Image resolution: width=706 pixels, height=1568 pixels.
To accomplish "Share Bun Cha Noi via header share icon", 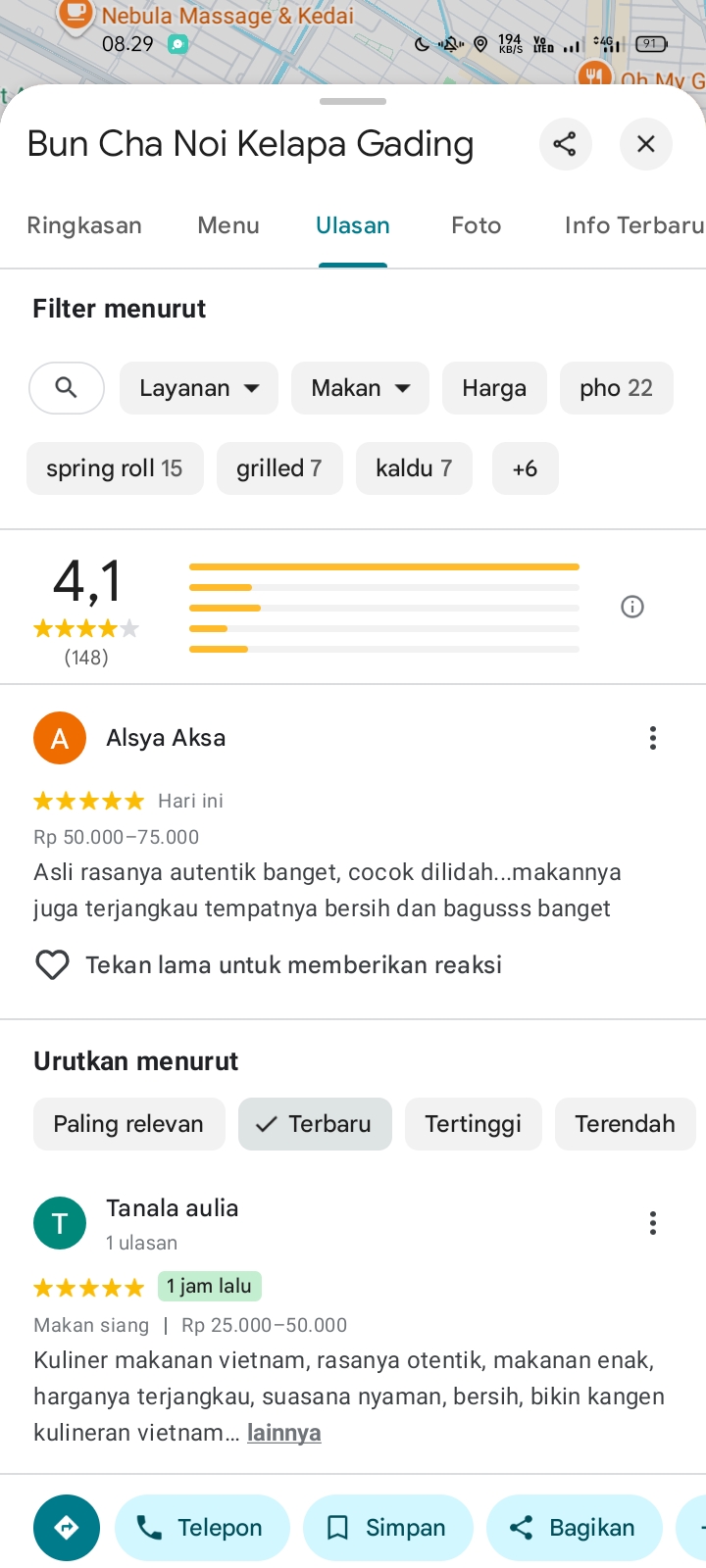I will coord(566,144).
